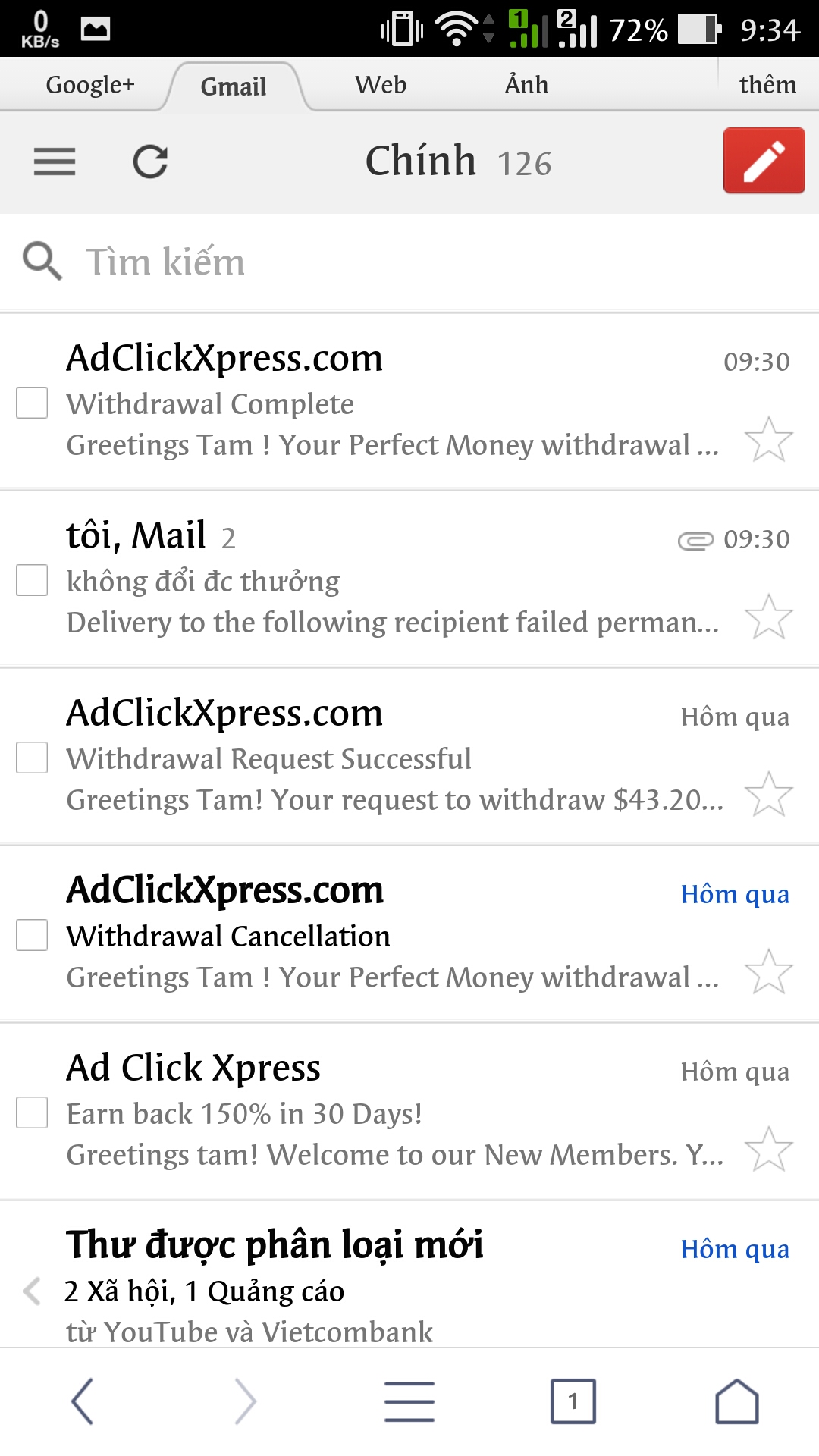Switch to the Web tab

click(381, 85)
